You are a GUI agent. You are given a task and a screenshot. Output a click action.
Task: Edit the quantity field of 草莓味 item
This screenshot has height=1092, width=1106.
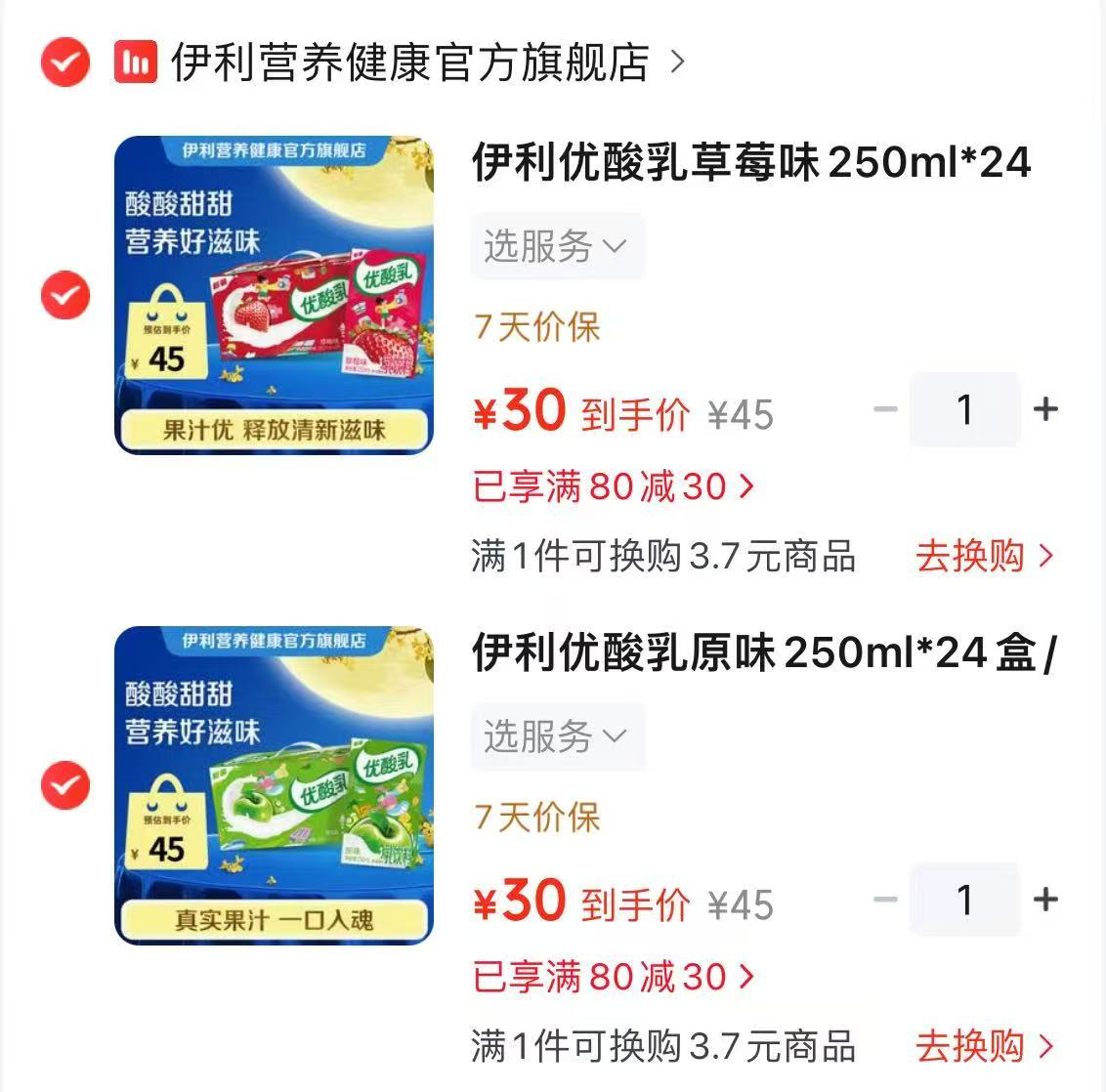965,409
